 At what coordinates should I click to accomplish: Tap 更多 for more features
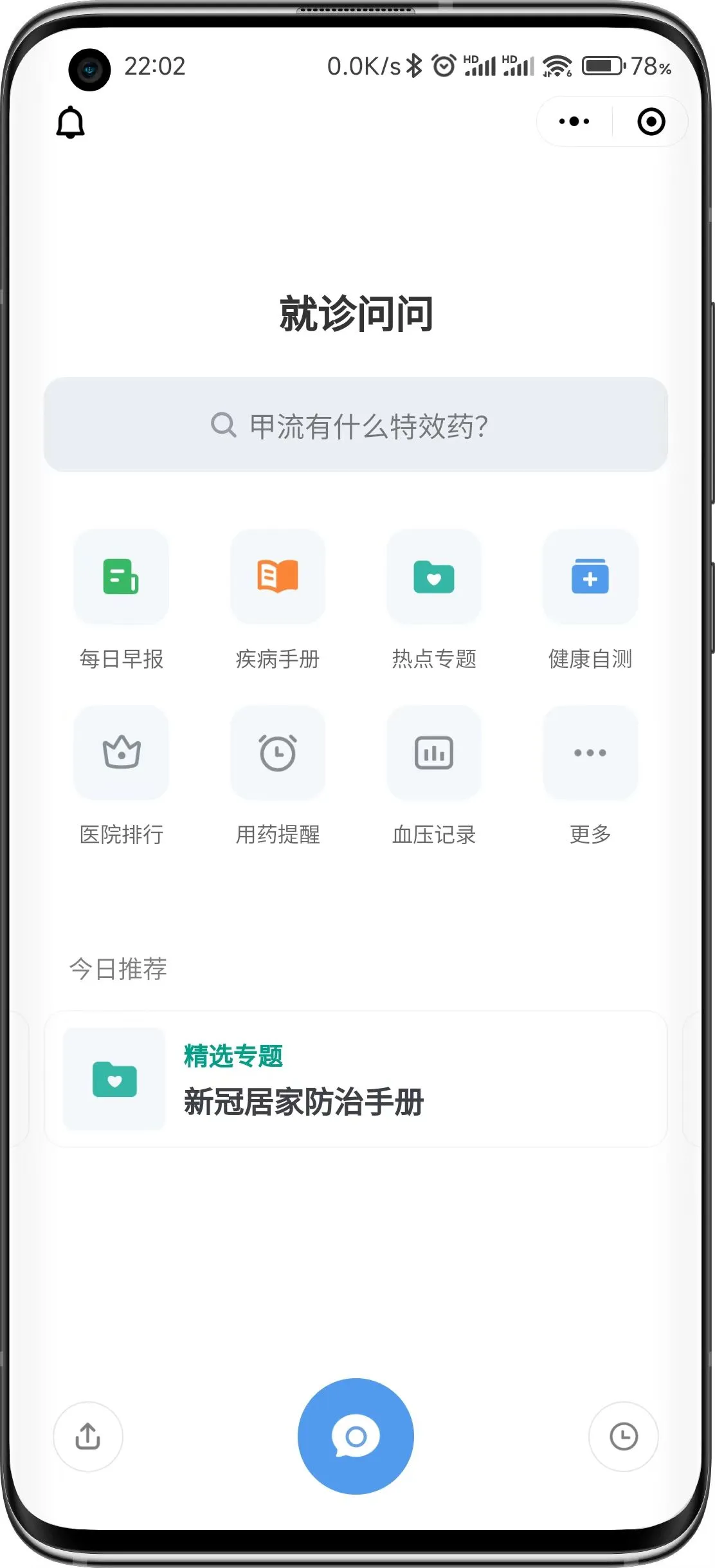click(590, 753)
